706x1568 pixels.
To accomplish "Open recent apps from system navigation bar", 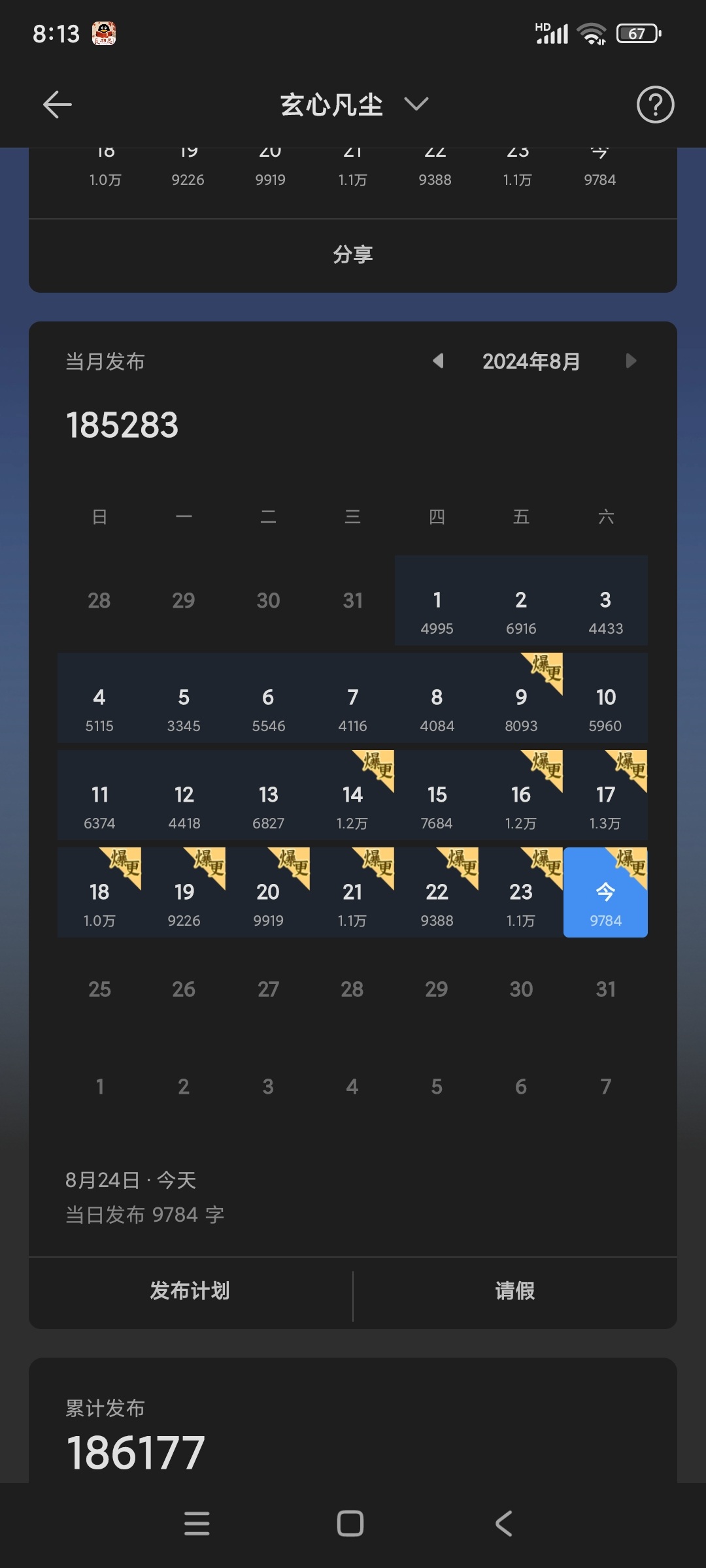I will coord(197,1524).
